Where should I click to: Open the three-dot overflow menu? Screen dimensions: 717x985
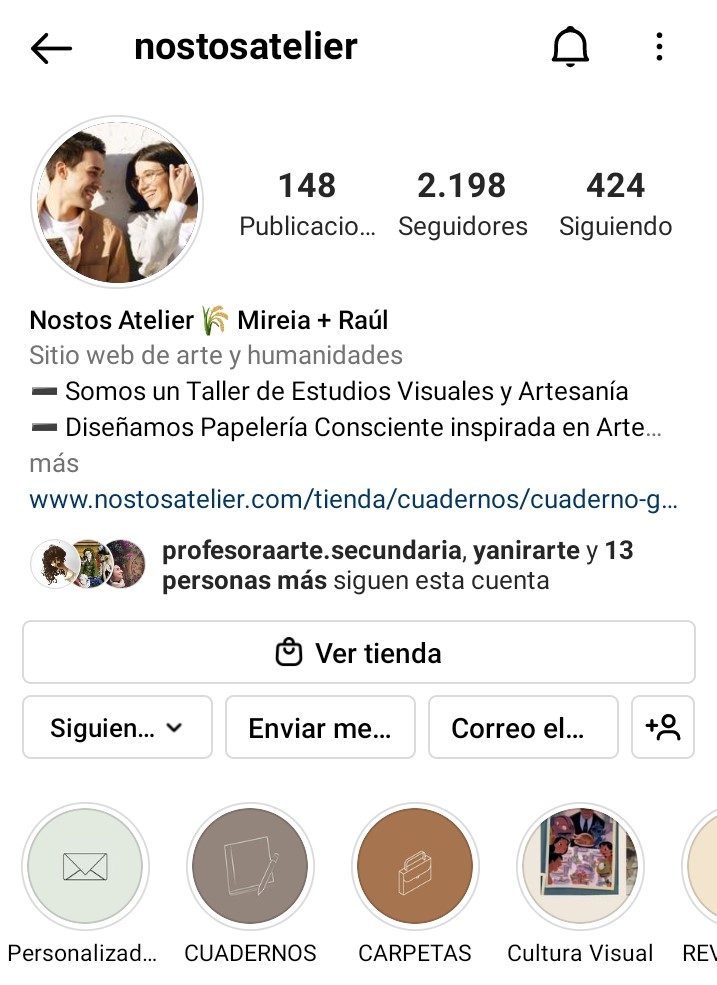click(x=659, y=47)
